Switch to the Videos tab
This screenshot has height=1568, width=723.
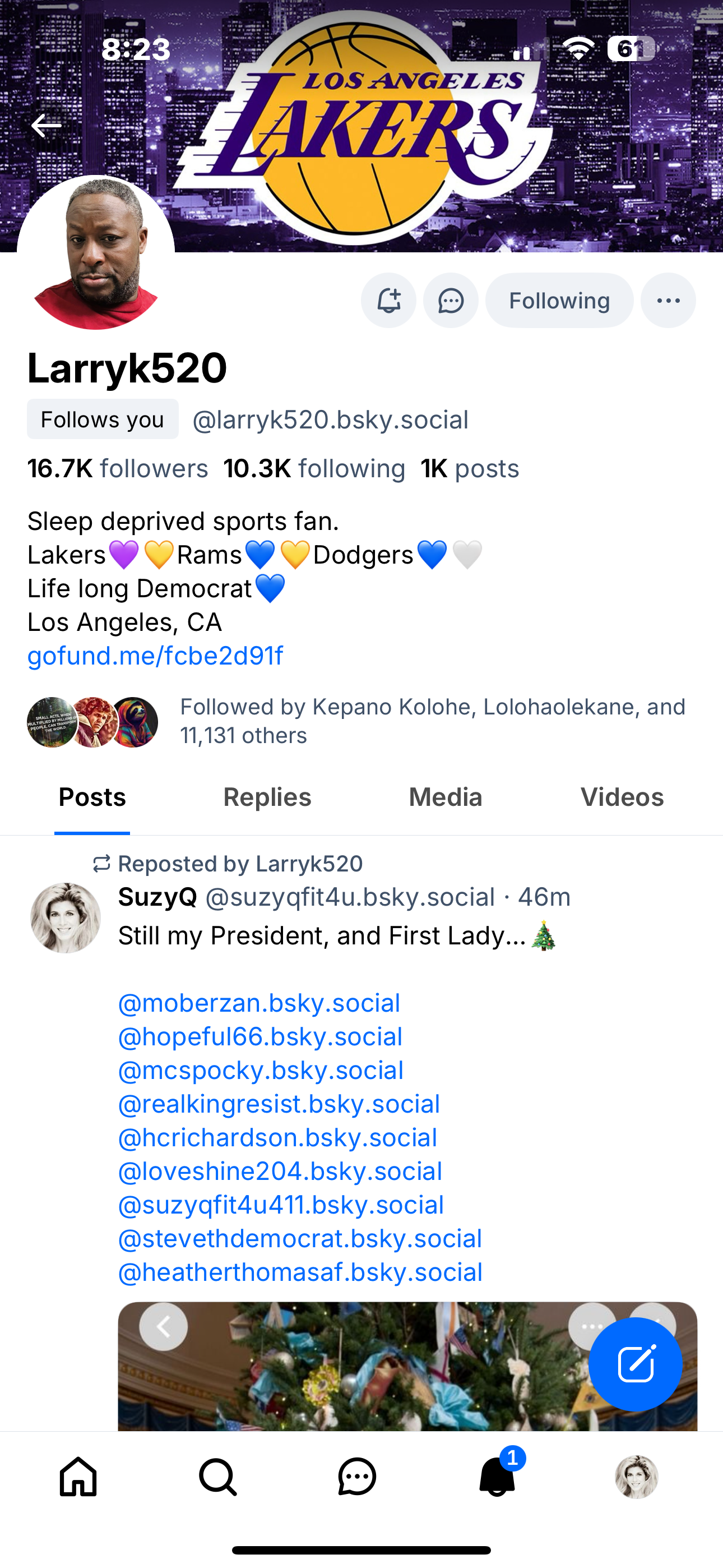click(x=622, y=797)
